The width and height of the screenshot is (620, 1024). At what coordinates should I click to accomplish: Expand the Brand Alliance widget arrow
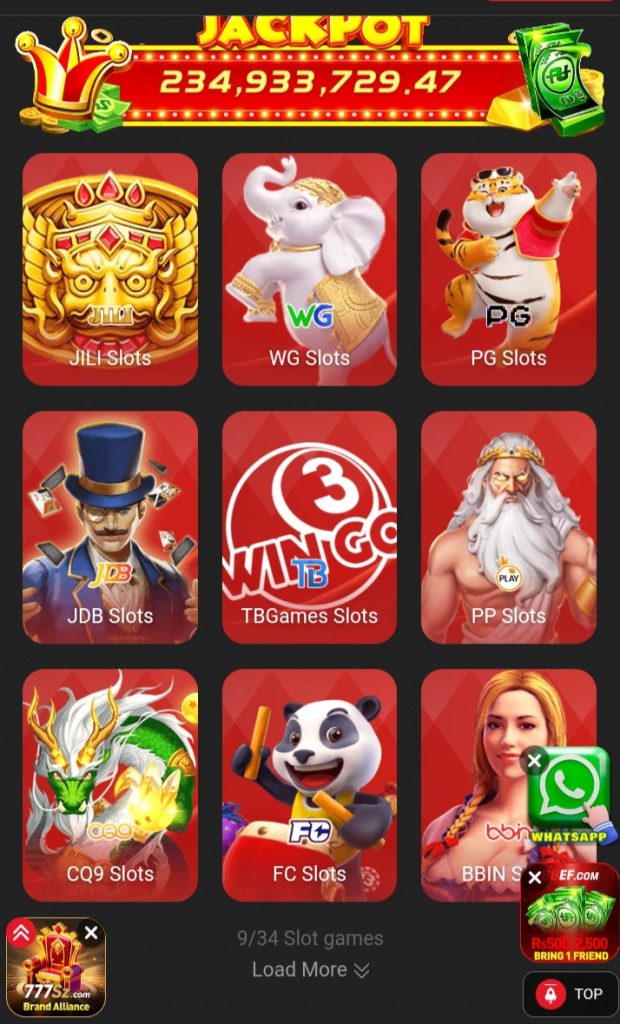coord(20,933)
